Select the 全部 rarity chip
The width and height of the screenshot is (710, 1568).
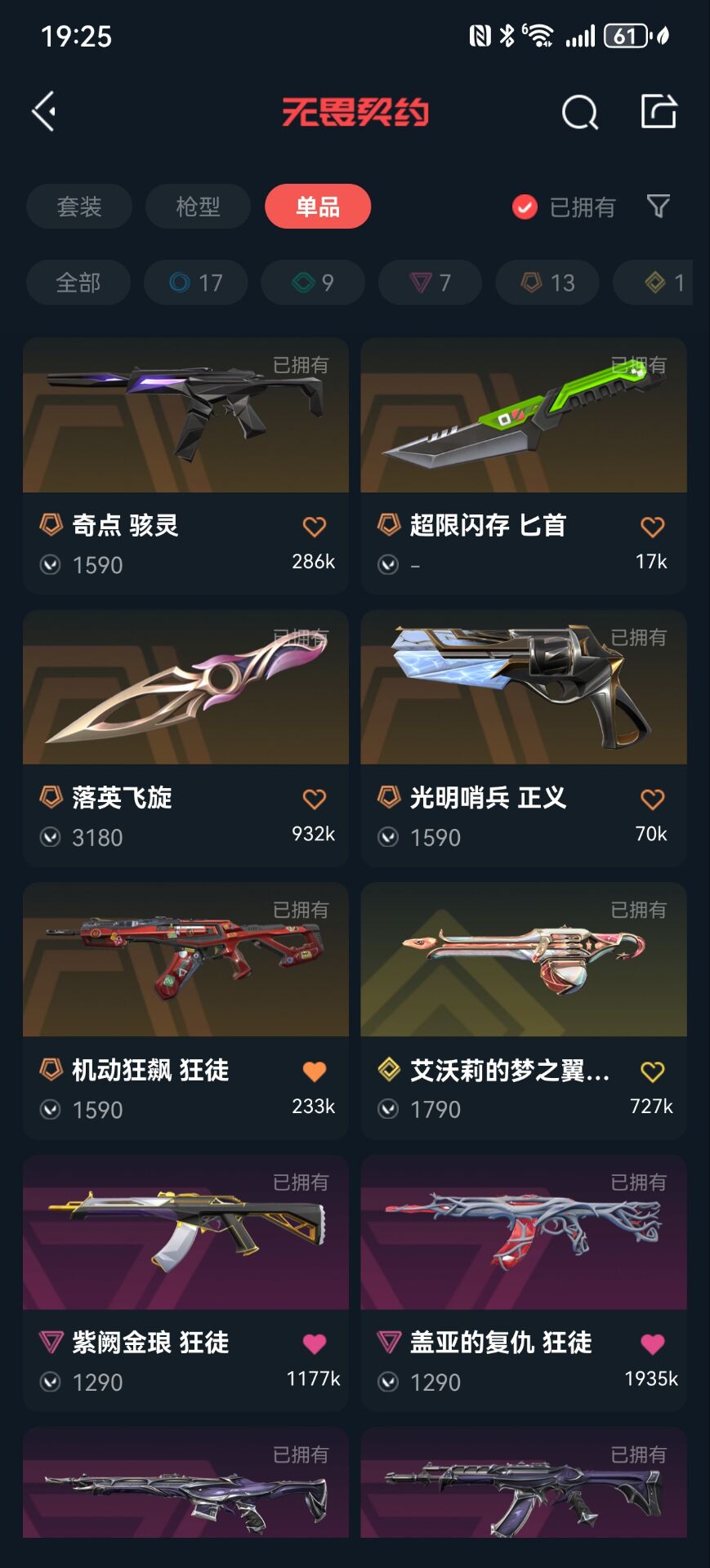click(x=78, y=283)
